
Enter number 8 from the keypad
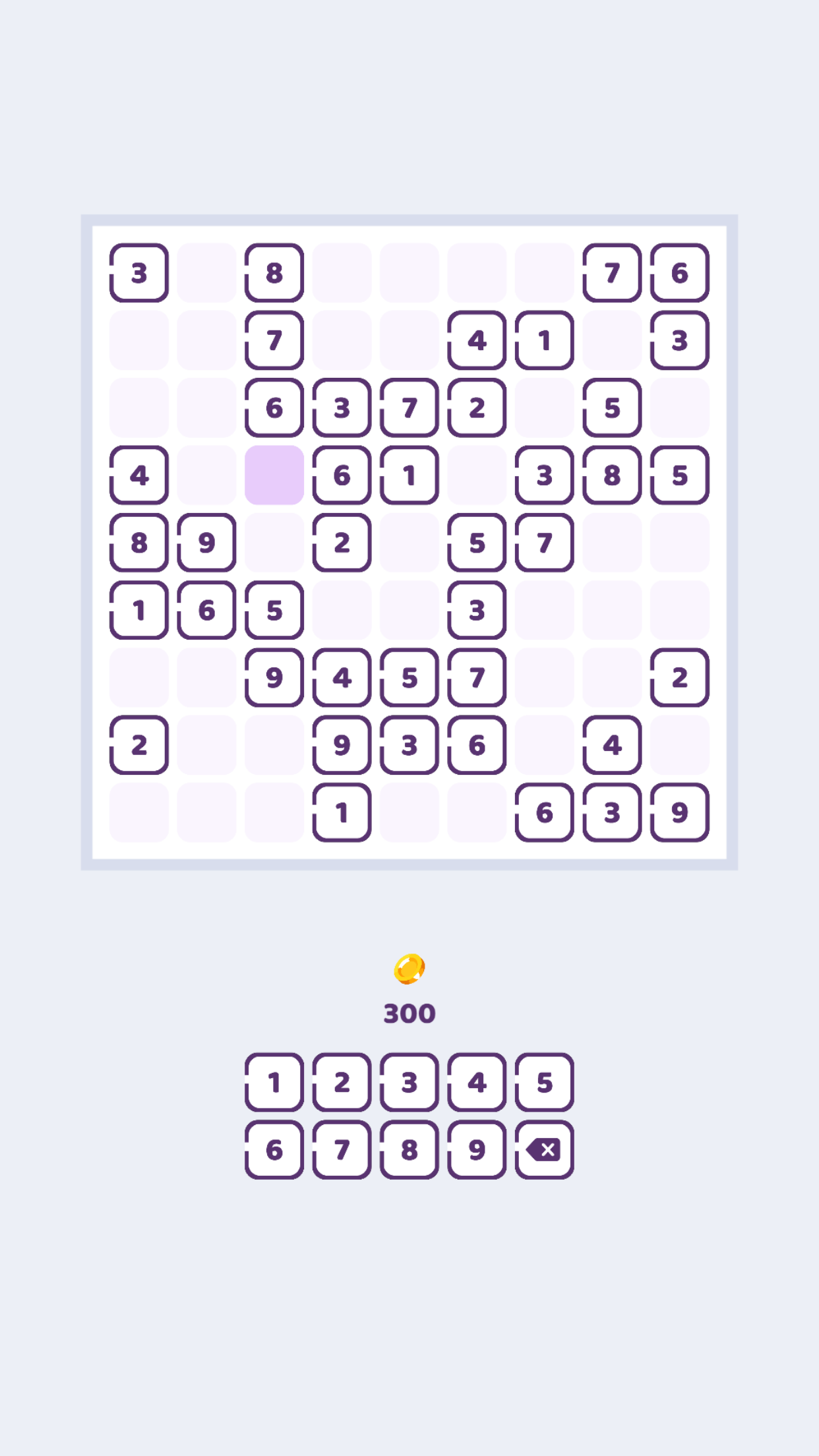409,1149
